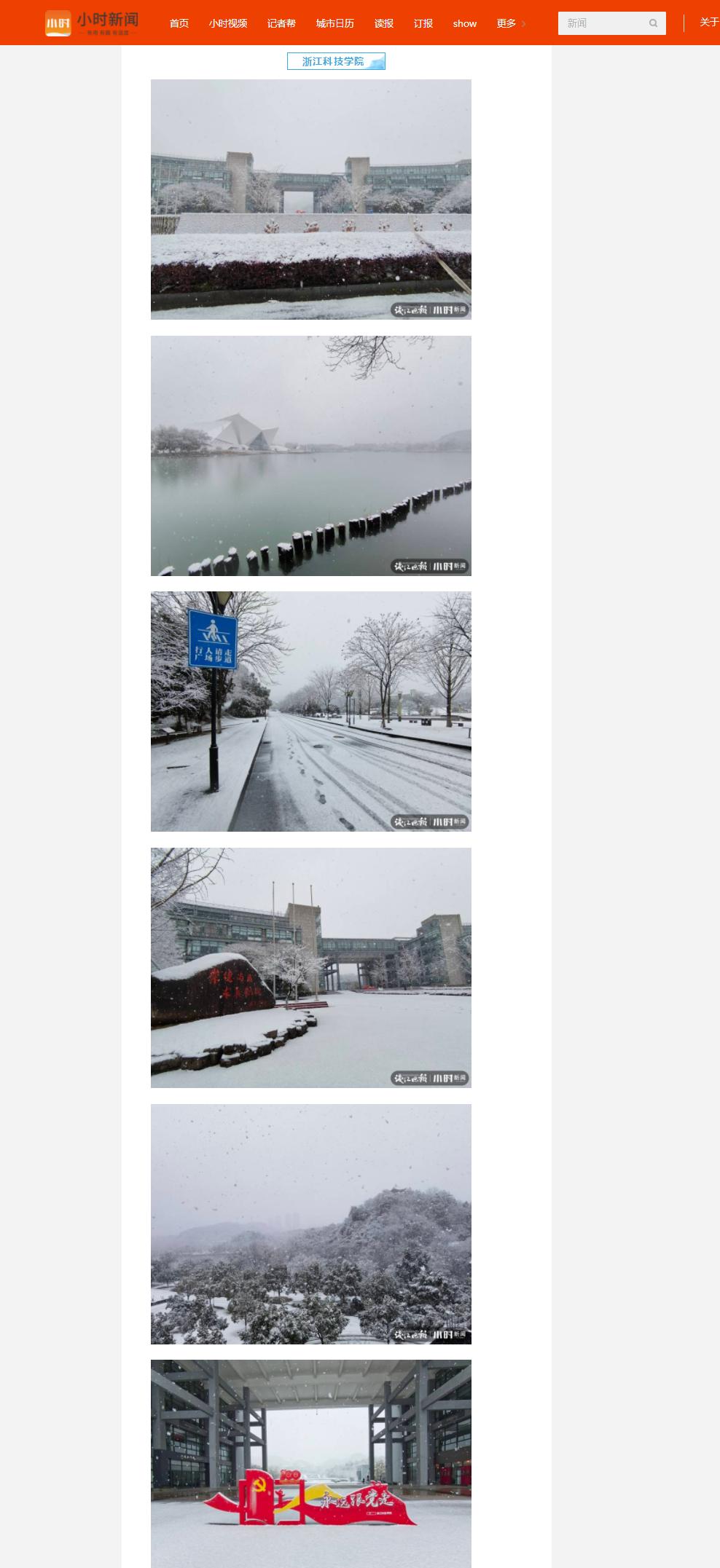Visit the show section
The width and height of the screenshot is (720, 1568).
click(465, 23)
